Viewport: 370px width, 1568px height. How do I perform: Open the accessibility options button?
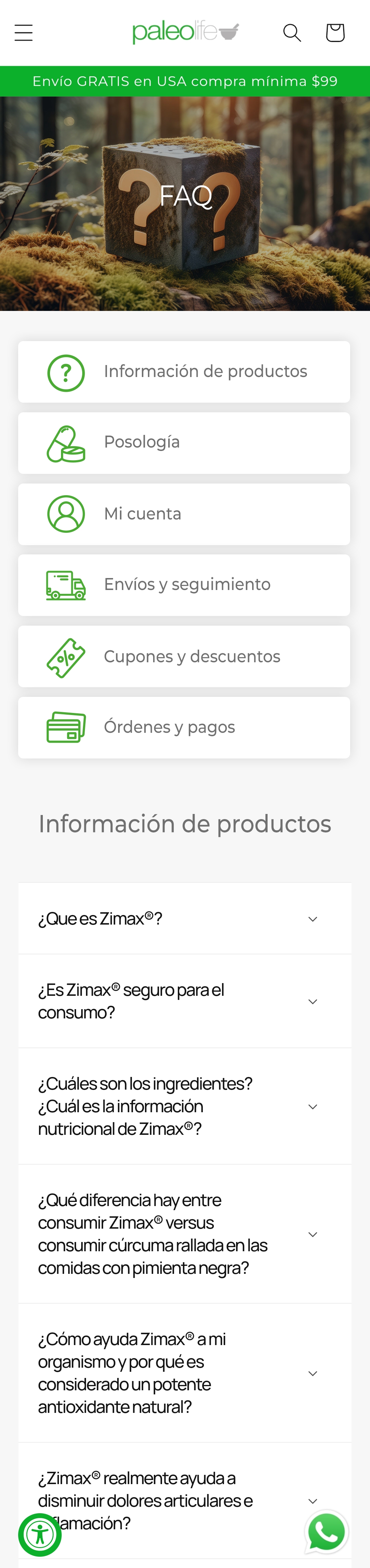pos(40,1534)
